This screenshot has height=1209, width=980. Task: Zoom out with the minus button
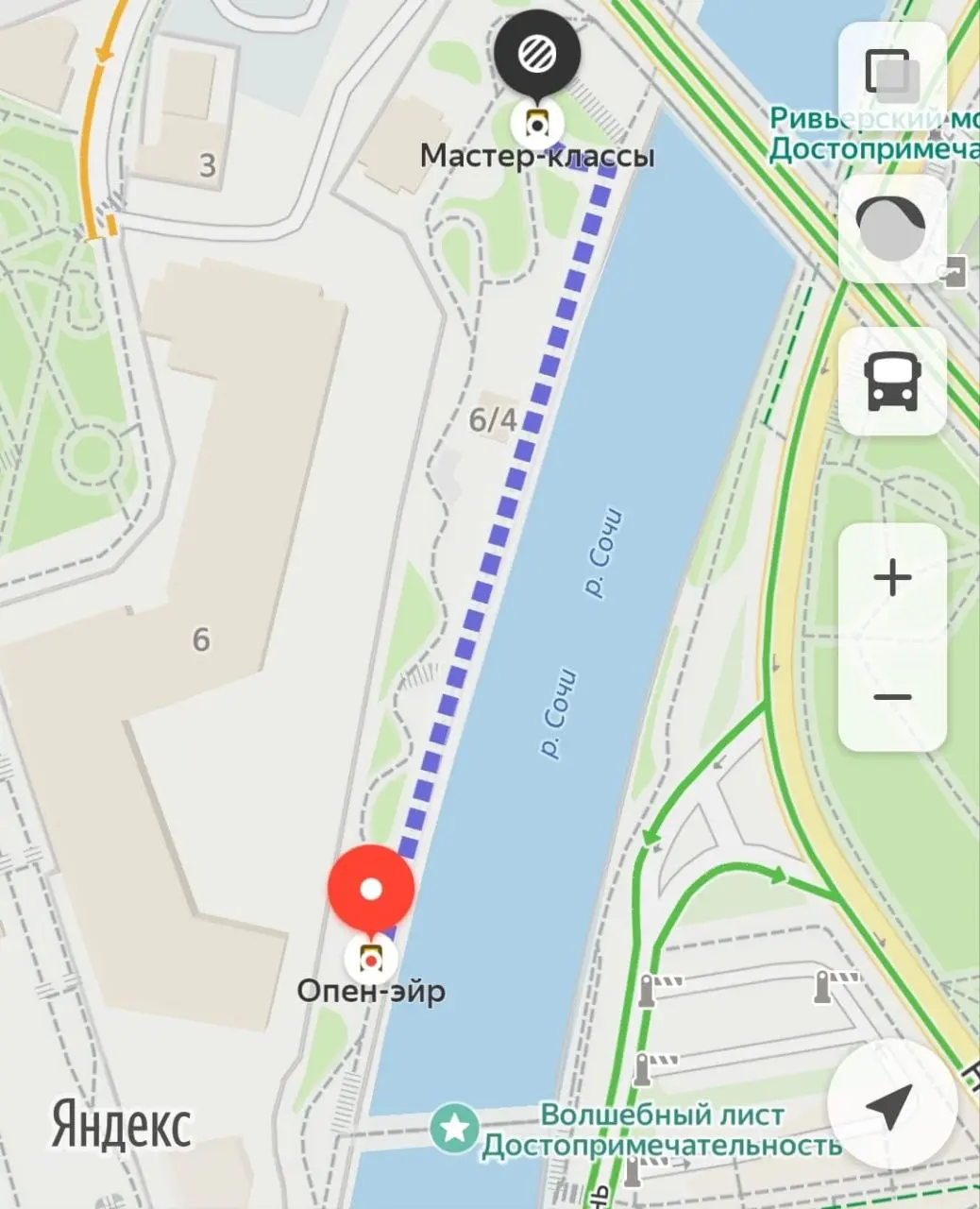[x=892, y=697]
